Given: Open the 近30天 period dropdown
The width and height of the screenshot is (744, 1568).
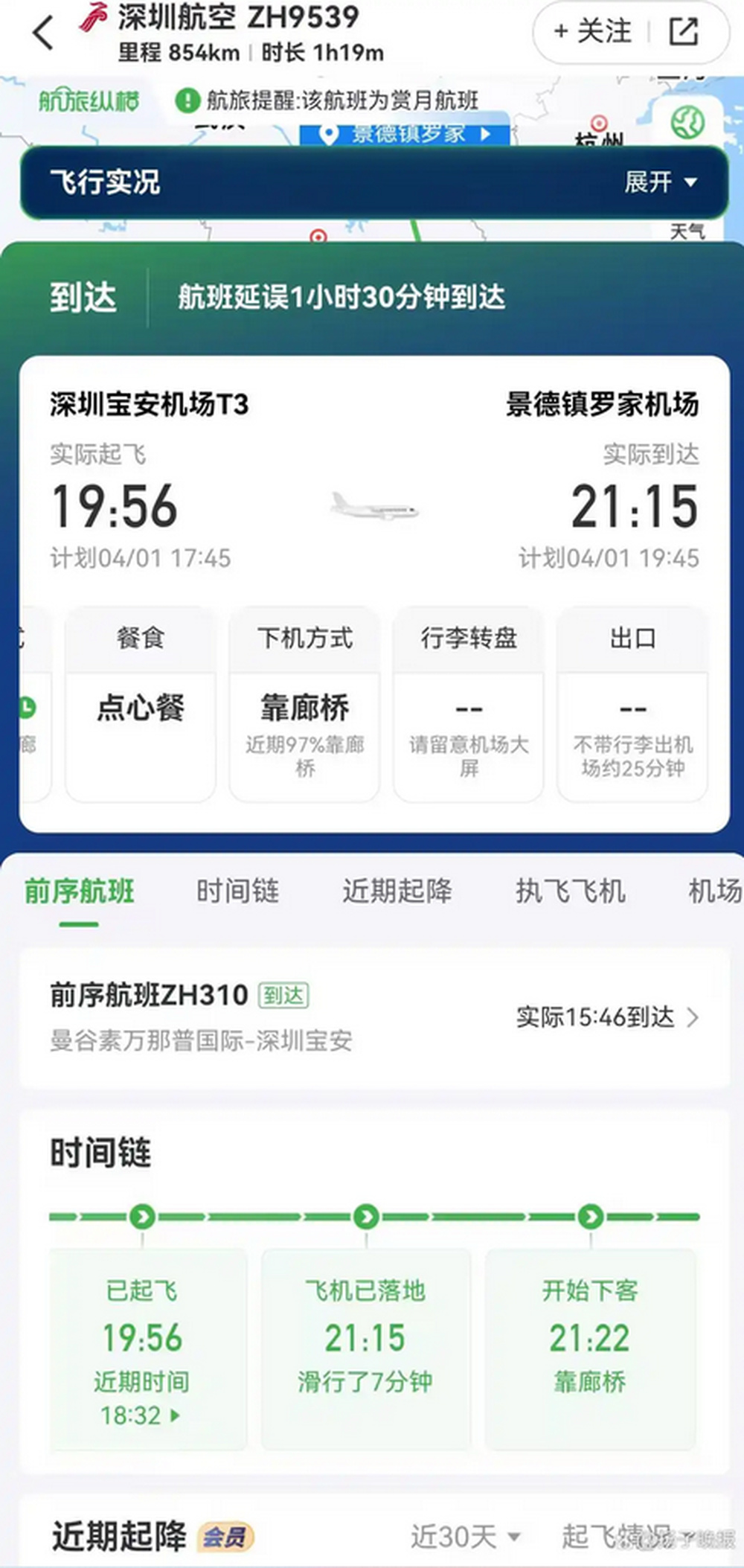Looking at the screenshot, I should pyautogui.click(x=465, y=1536).
